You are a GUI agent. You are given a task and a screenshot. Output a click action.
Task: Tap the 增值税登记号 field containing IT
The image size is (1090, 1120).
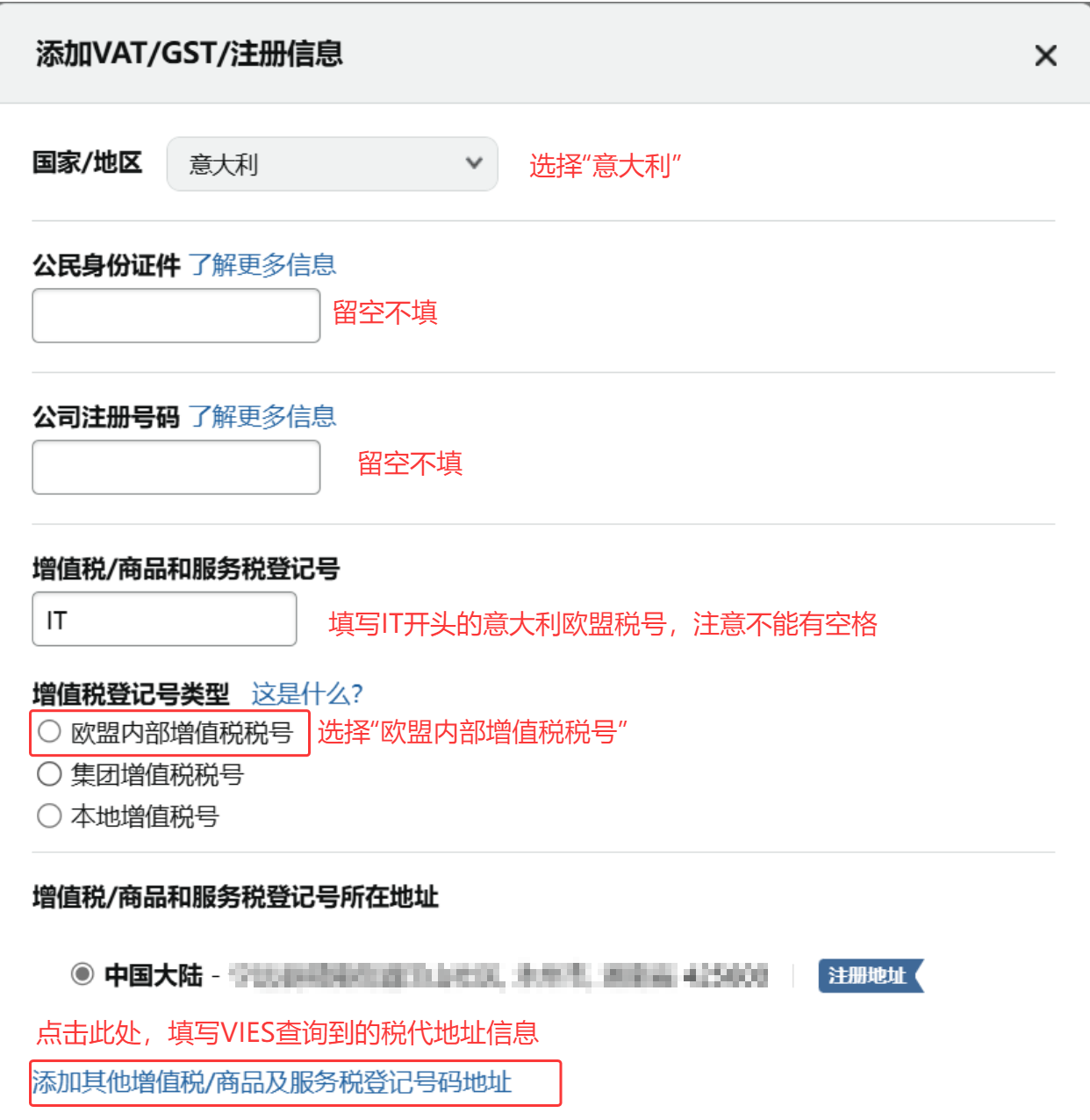pos(164,620)
